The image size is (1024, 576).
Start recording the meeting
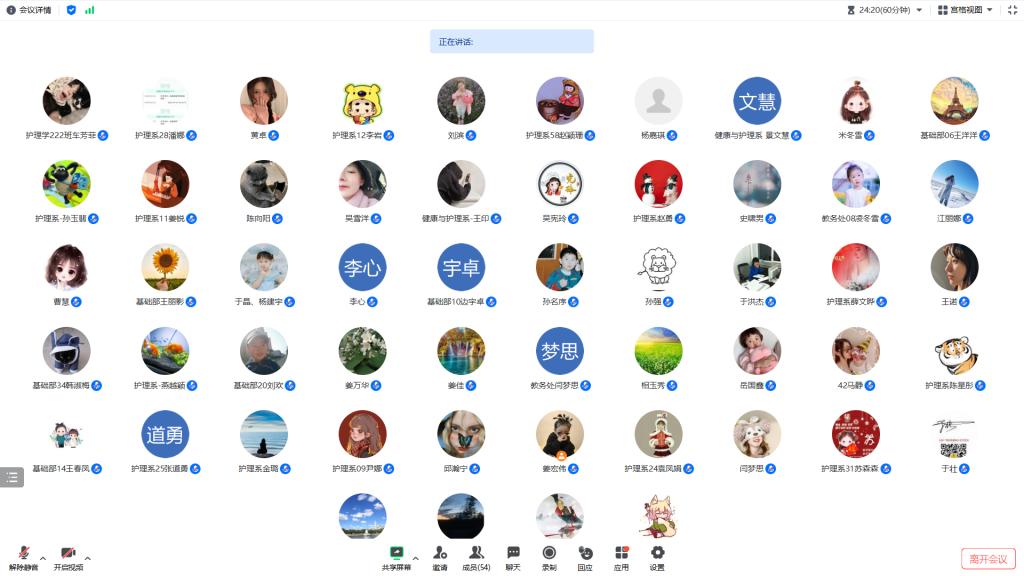tap(549, 557)
